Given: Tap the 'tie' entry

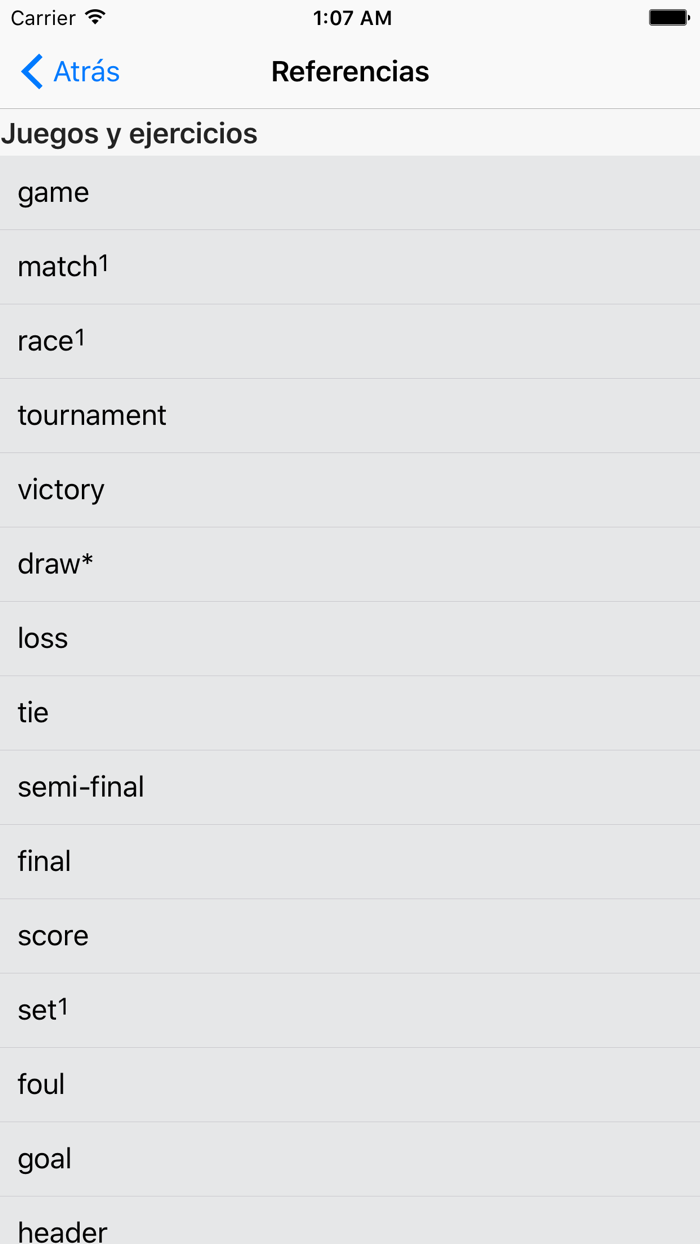Looking at the screenshot, I should click(x=350, y=713).
